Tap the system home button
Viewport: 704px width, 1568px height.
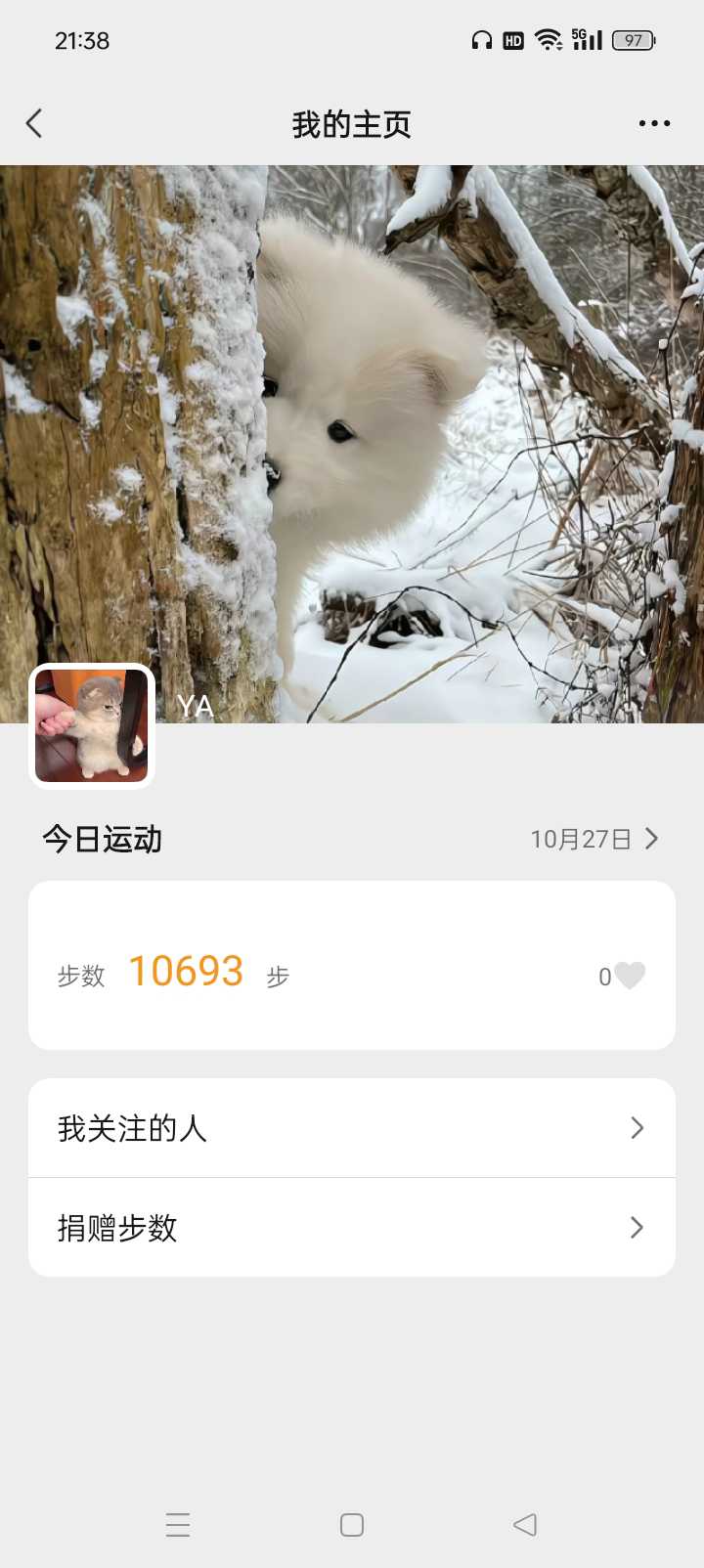tap(352, 1525)
